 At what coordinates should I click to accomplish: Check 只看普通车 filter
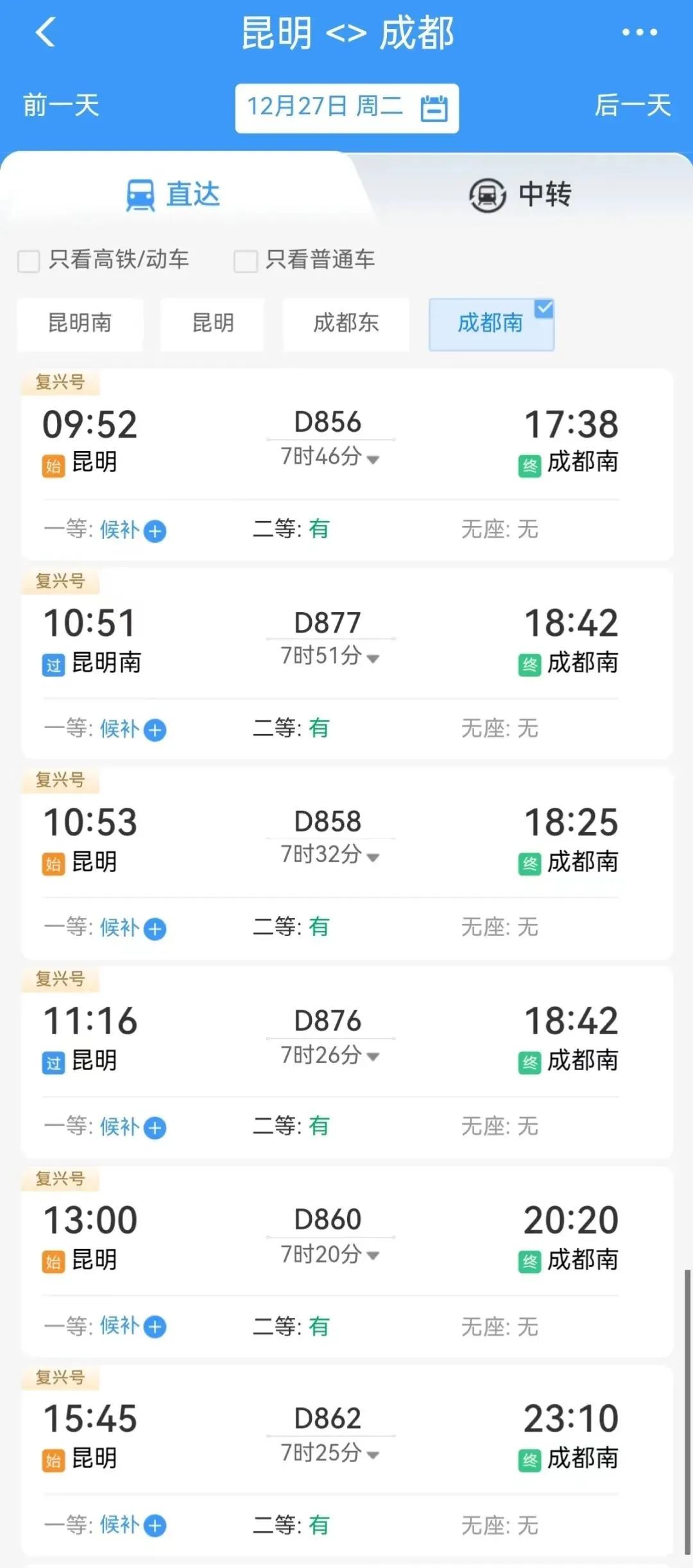pos(245,261)
